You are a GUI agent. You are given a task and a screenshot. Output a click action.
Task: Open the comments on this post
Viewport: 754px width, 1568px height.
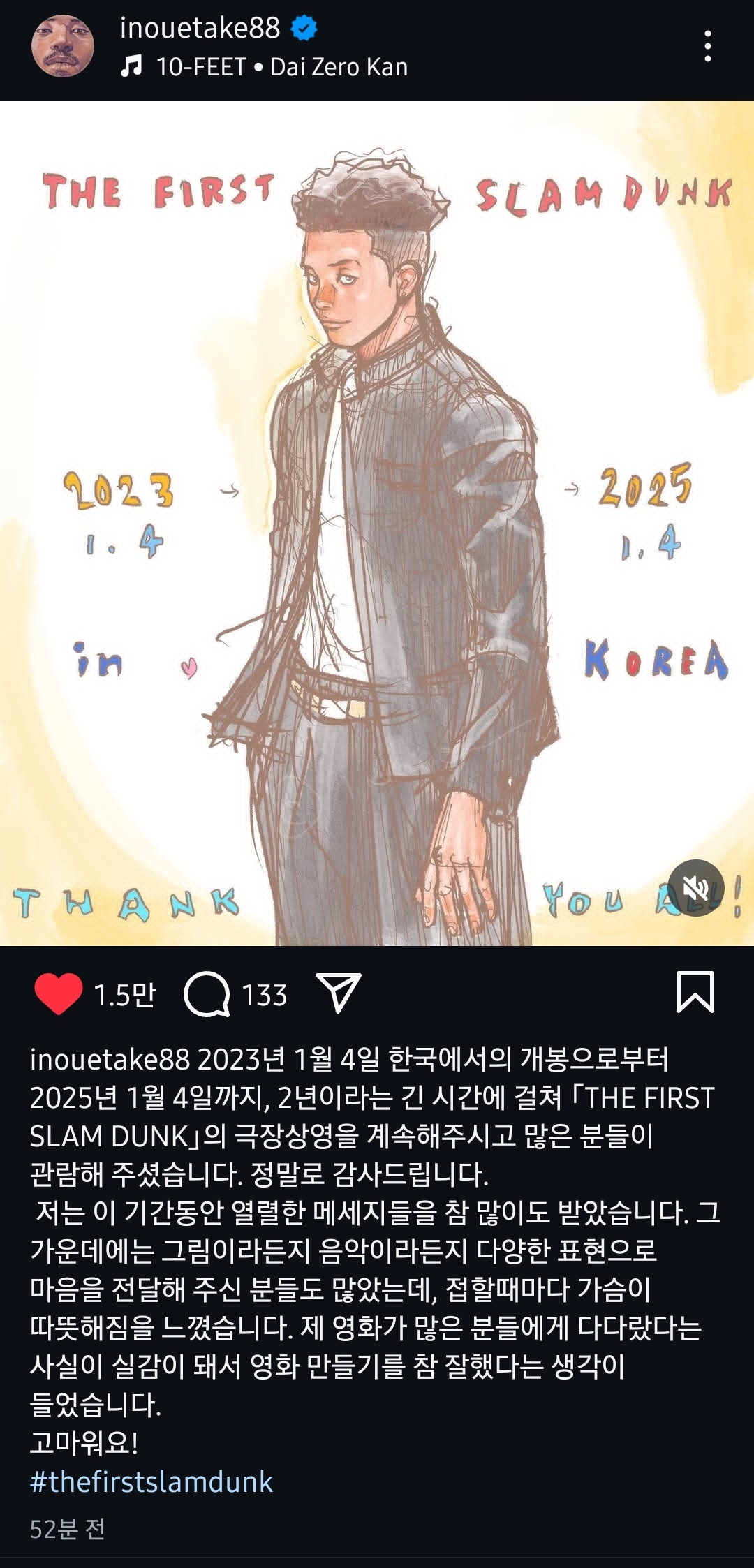pyautogui.click(x=207, y=993)
